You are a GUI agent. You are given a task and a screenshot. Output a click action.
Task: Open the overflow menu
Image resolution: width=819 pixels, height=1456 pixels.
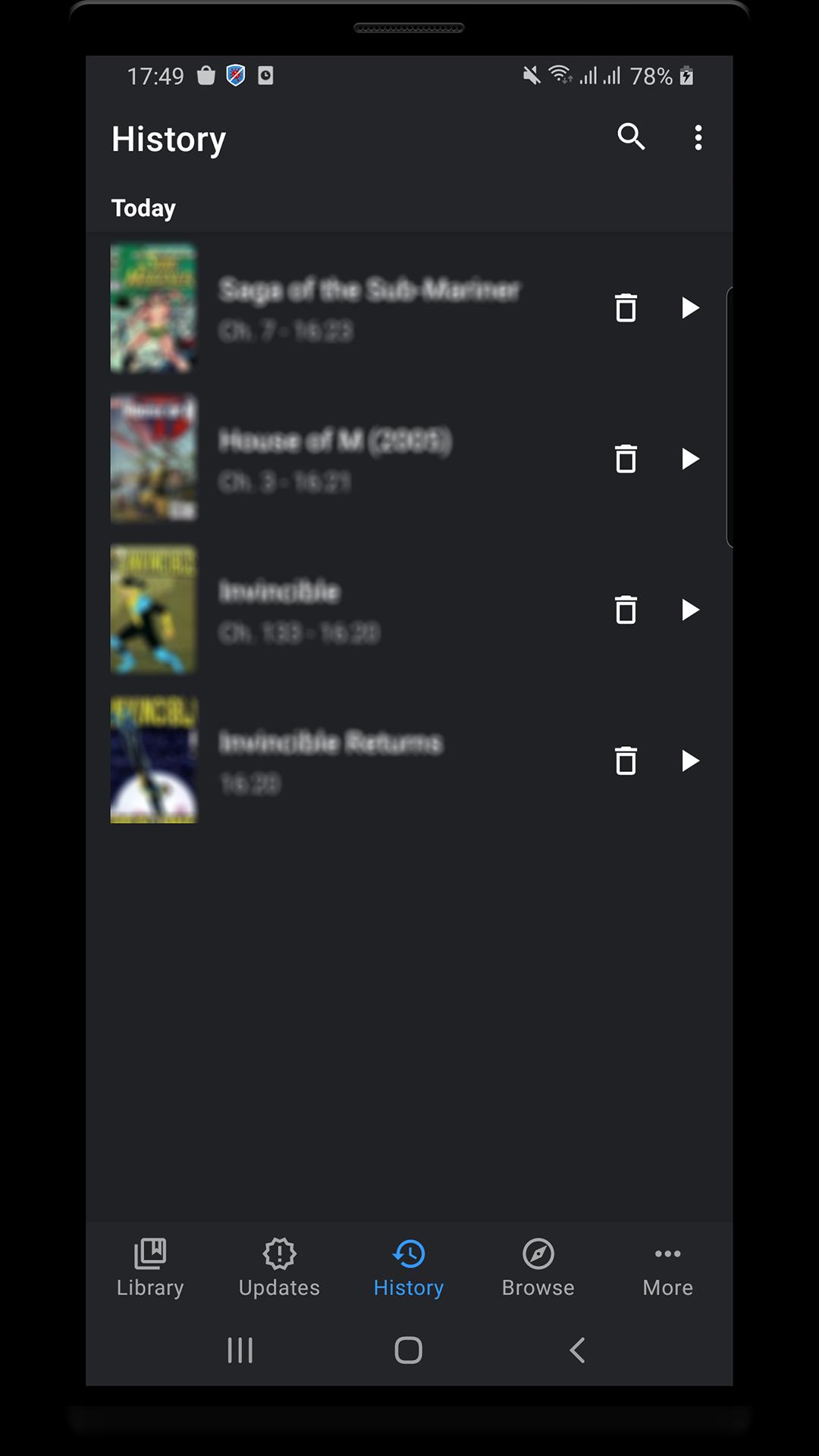coord(698,137)
